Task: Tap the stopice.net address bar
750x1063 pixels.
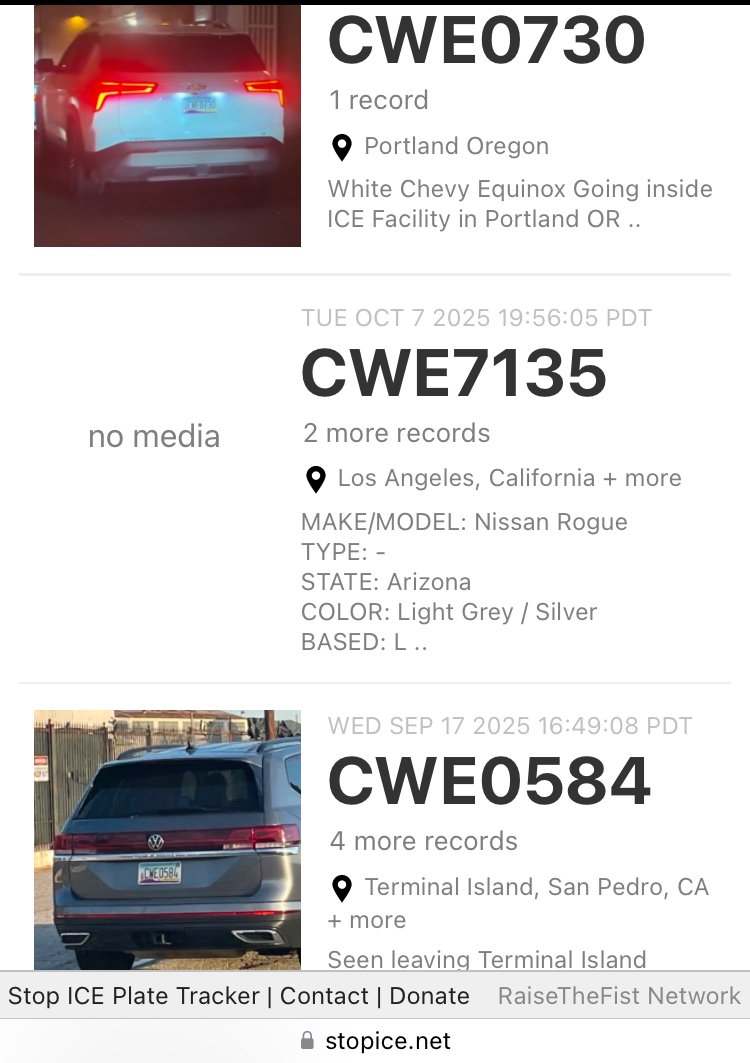Action: pos(375,1041)
